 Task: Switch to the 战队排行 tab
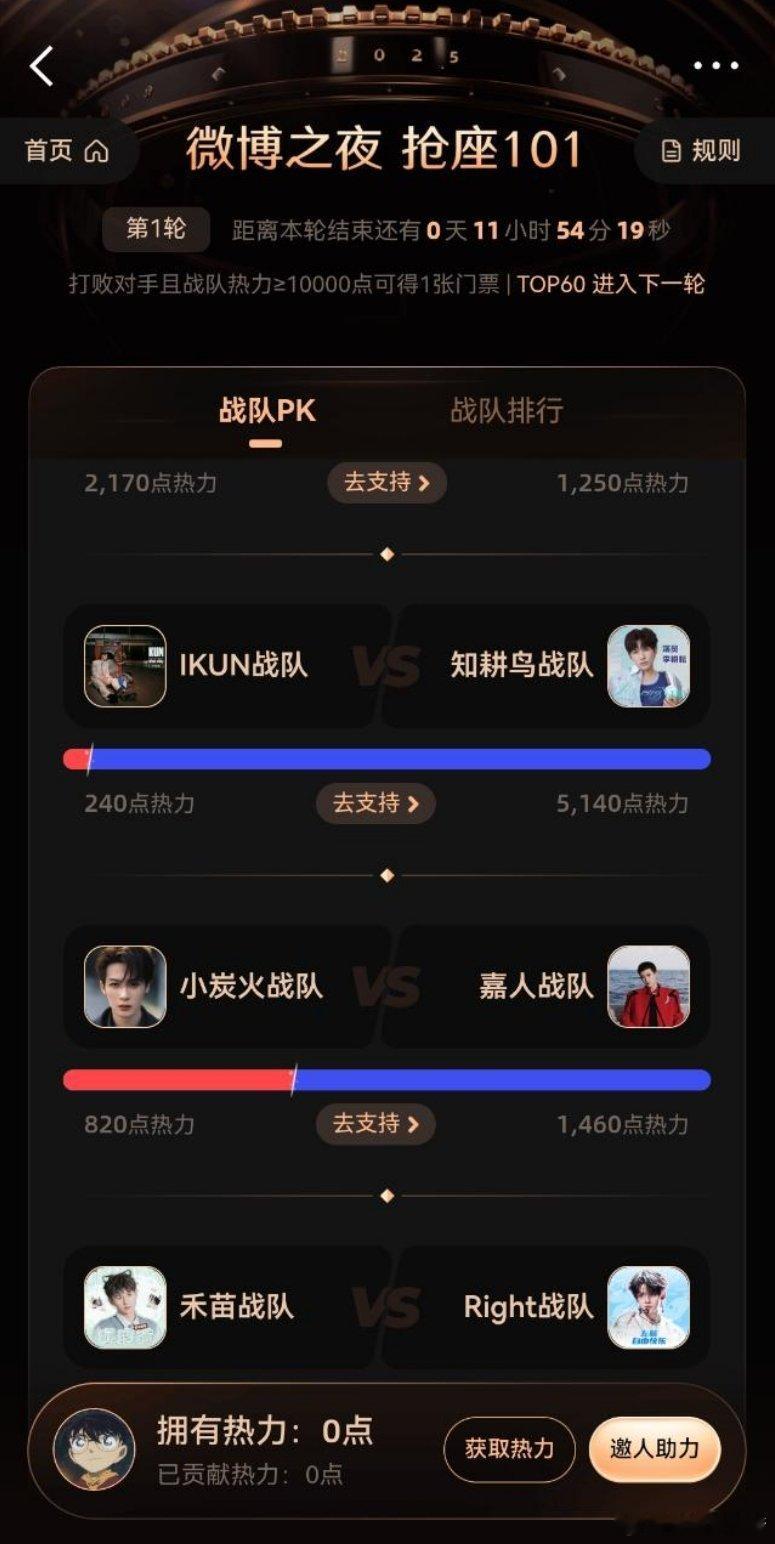tap(509, 410)
